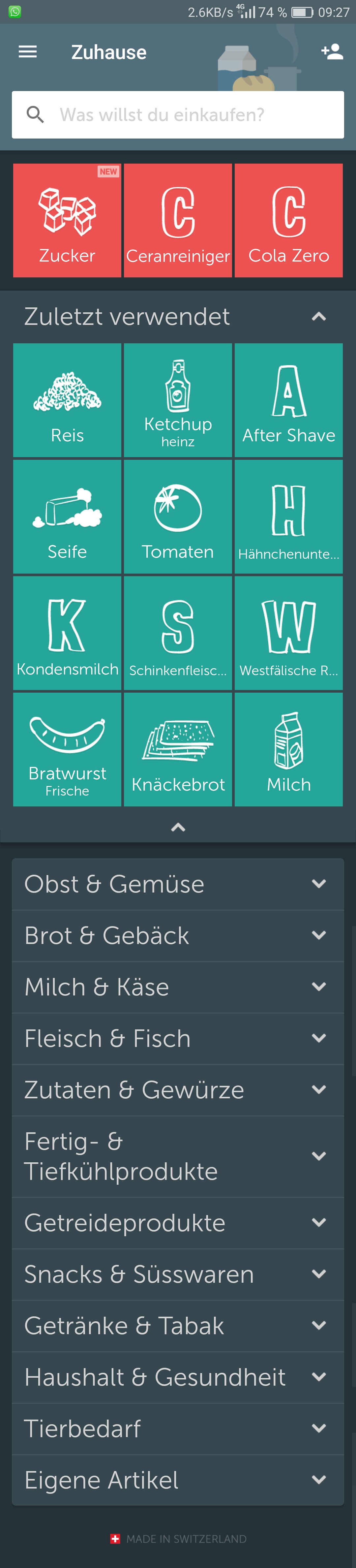The image size is (356, 1568).
Task: Open Haushalt & Gesundheit category
Action: [178, 1377]
